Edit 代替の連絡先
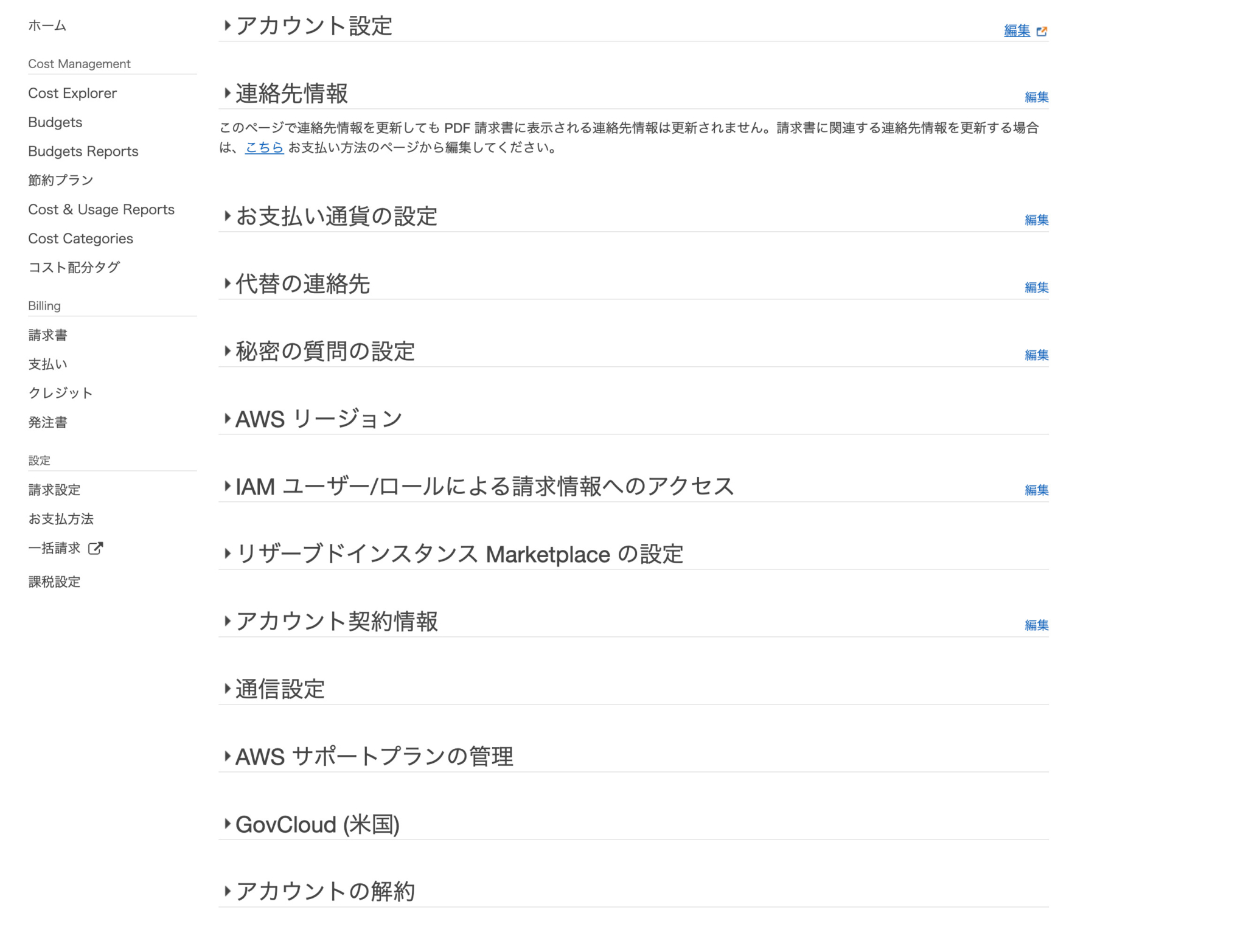1246x952 pixels. (1035, 287)
